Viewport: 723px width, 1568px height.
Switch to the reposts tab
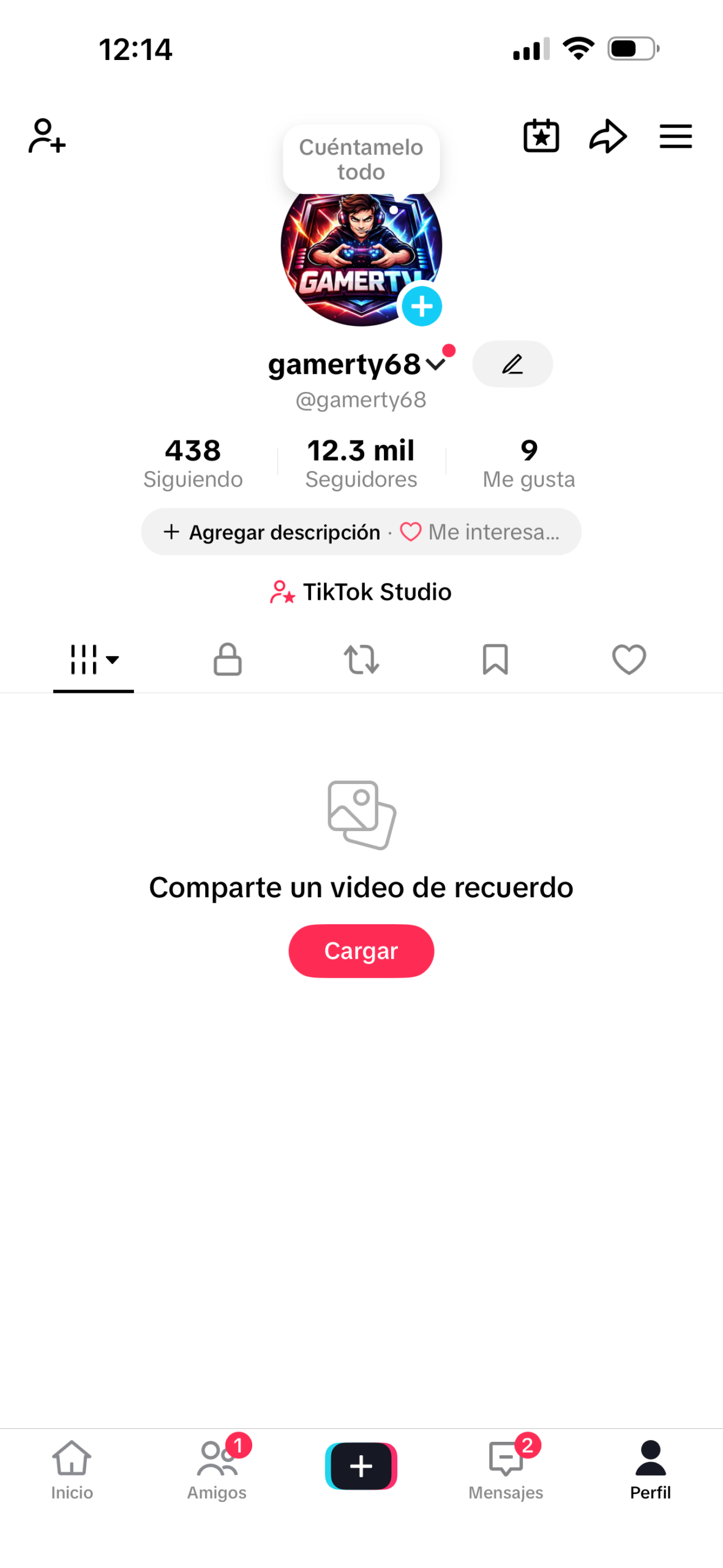coord(361,660)
